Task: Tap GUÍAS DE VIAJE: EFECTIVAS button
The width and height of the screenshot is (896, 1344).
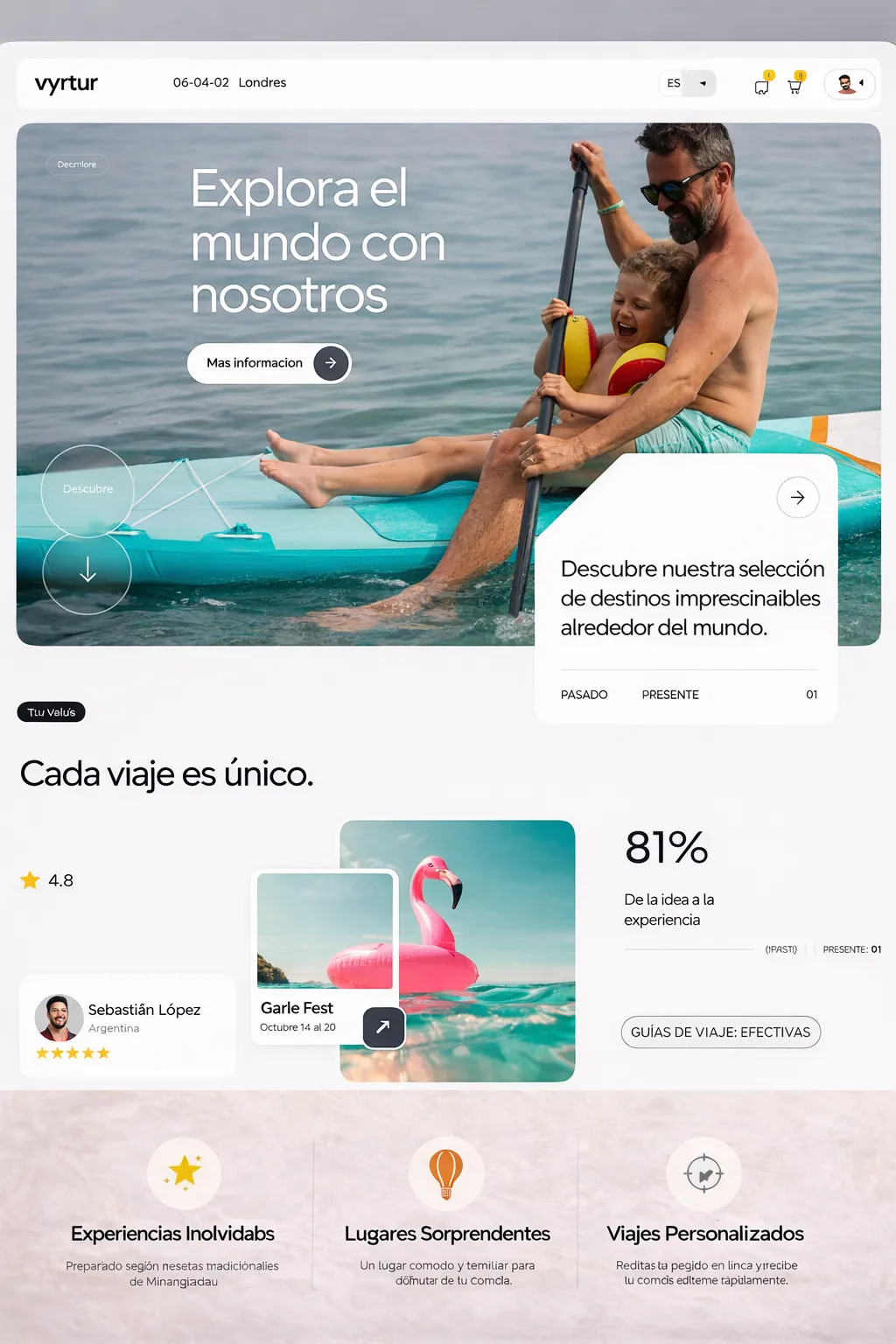Action: point(720,1032)
